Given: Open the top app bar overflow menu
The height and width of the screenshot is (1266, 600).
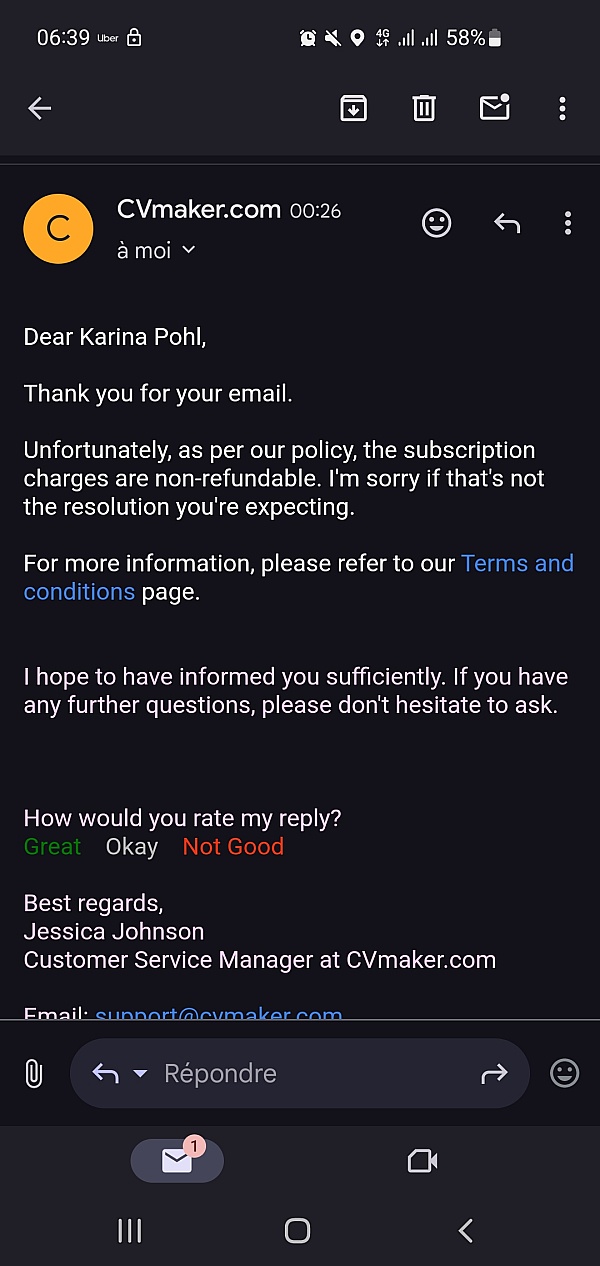Looking at the screenshot, I should pos(563,108).
